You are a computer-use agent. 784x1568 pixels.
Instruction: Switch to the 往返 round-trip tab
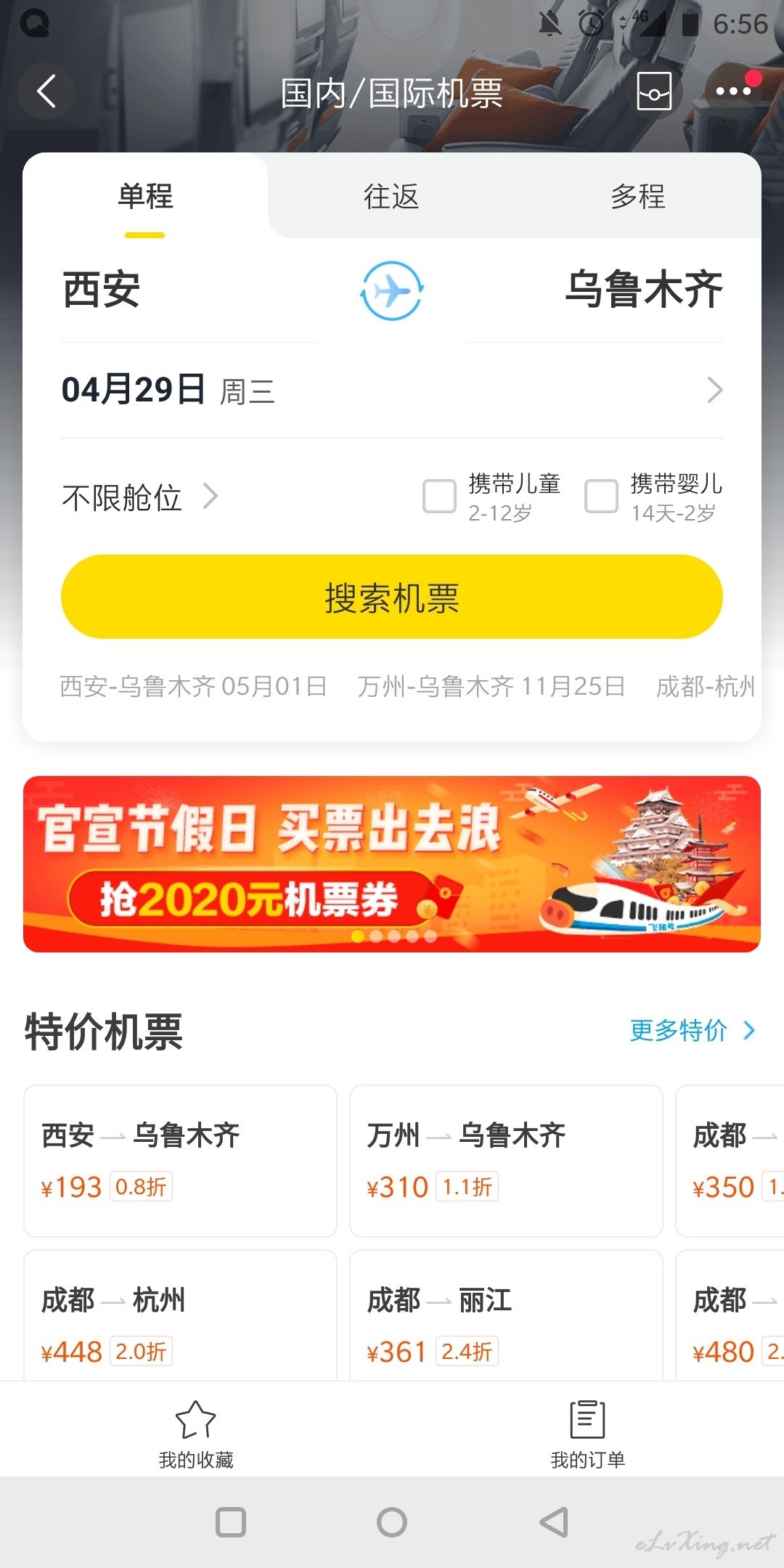[x=391, y=197]
